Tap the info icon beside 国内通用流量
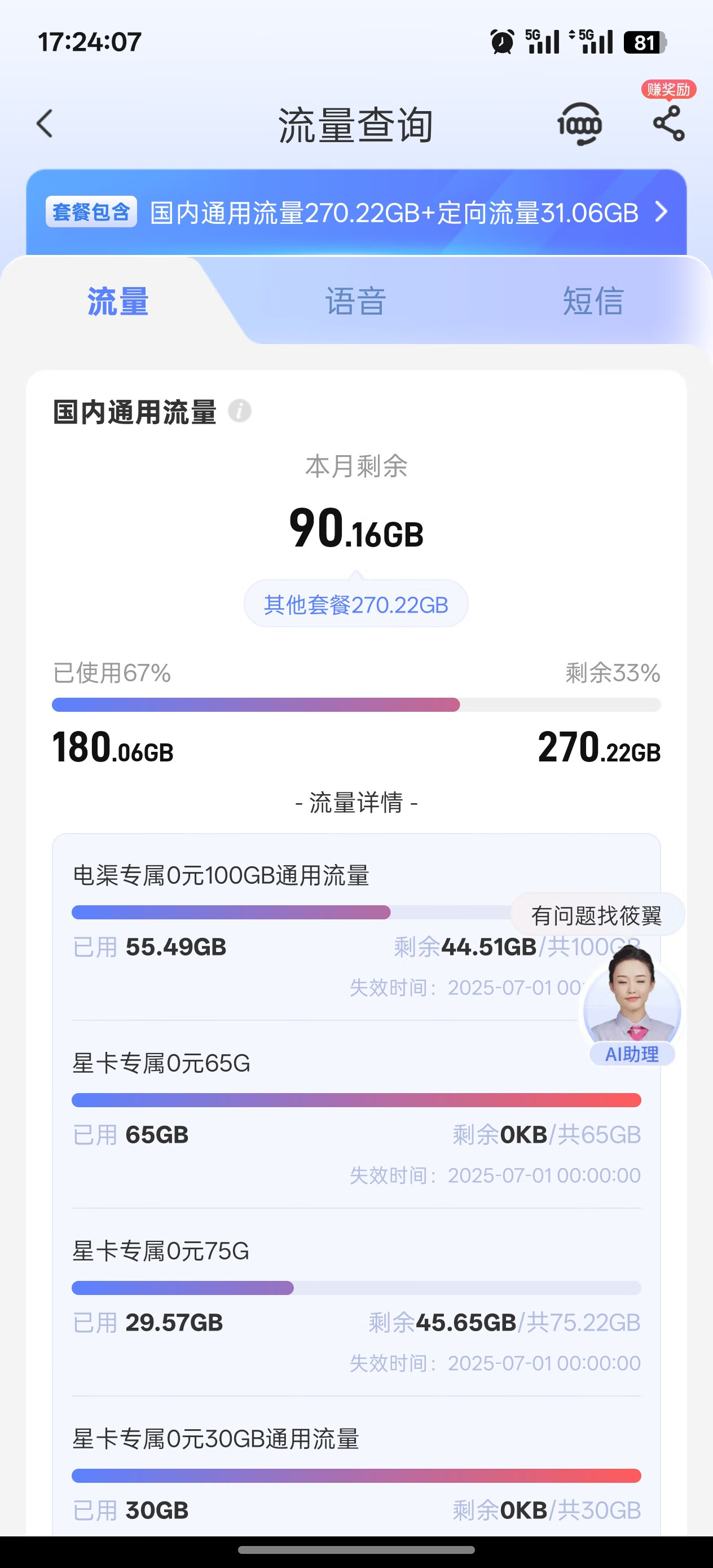The image size is (713, 1568). pyautogui.click(x=239, y=411)
